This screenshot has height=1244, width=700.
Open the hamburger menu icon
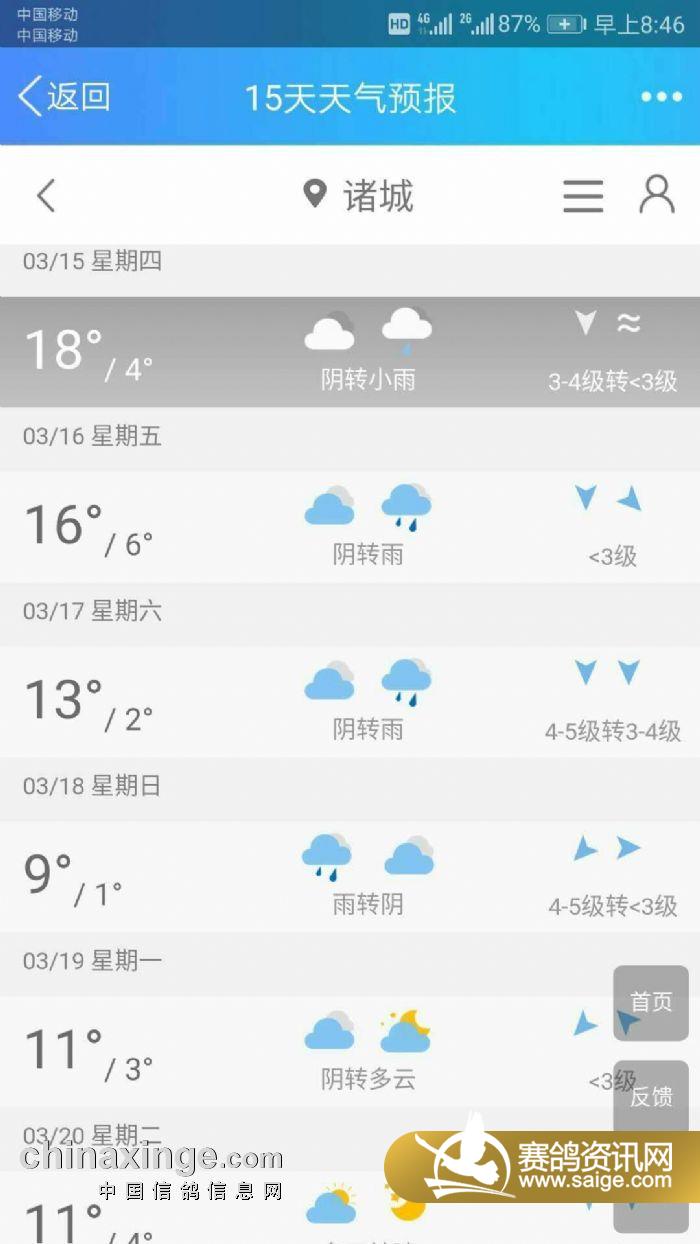(583, 196)
